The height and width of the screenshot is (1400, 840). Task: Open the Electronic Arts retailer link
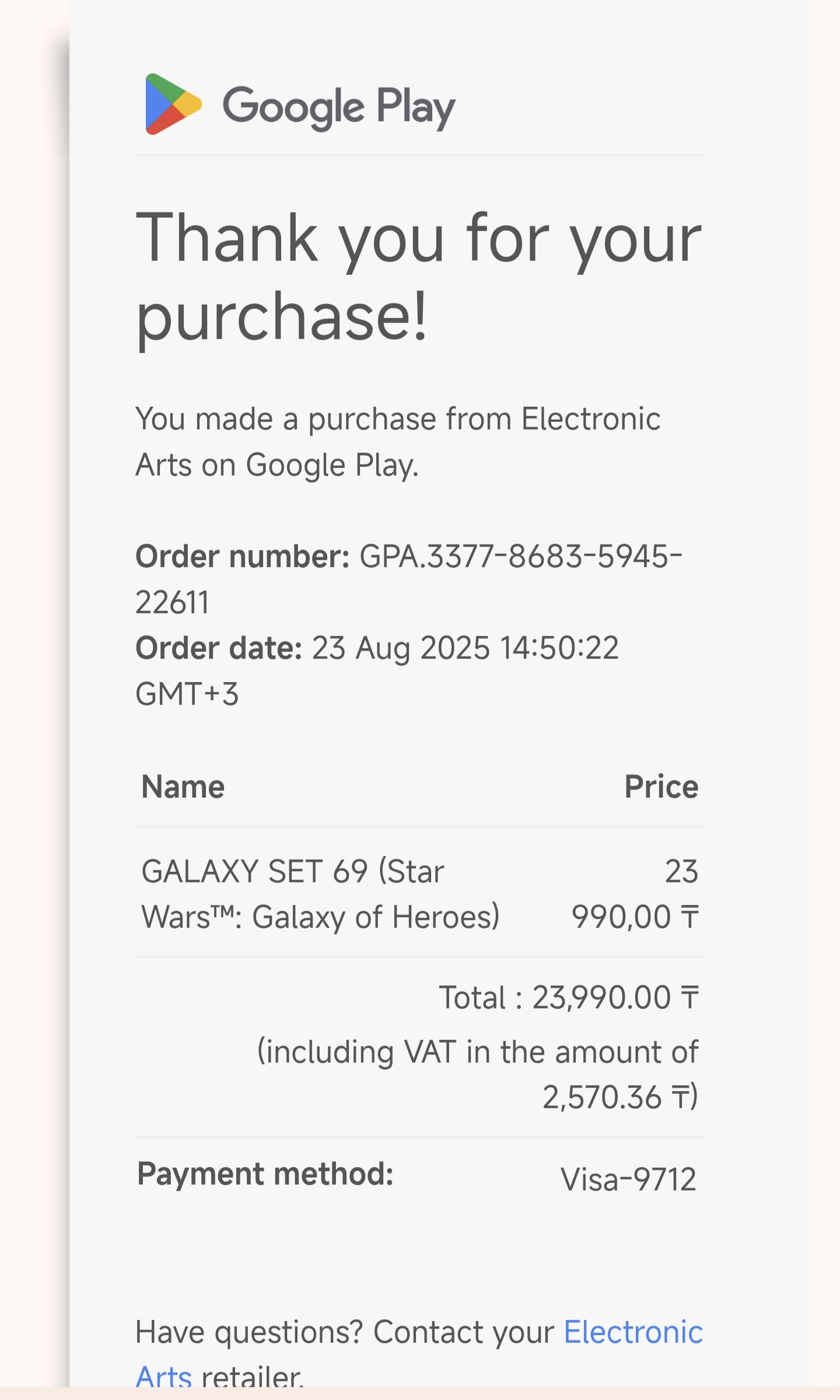point(633,1332)
